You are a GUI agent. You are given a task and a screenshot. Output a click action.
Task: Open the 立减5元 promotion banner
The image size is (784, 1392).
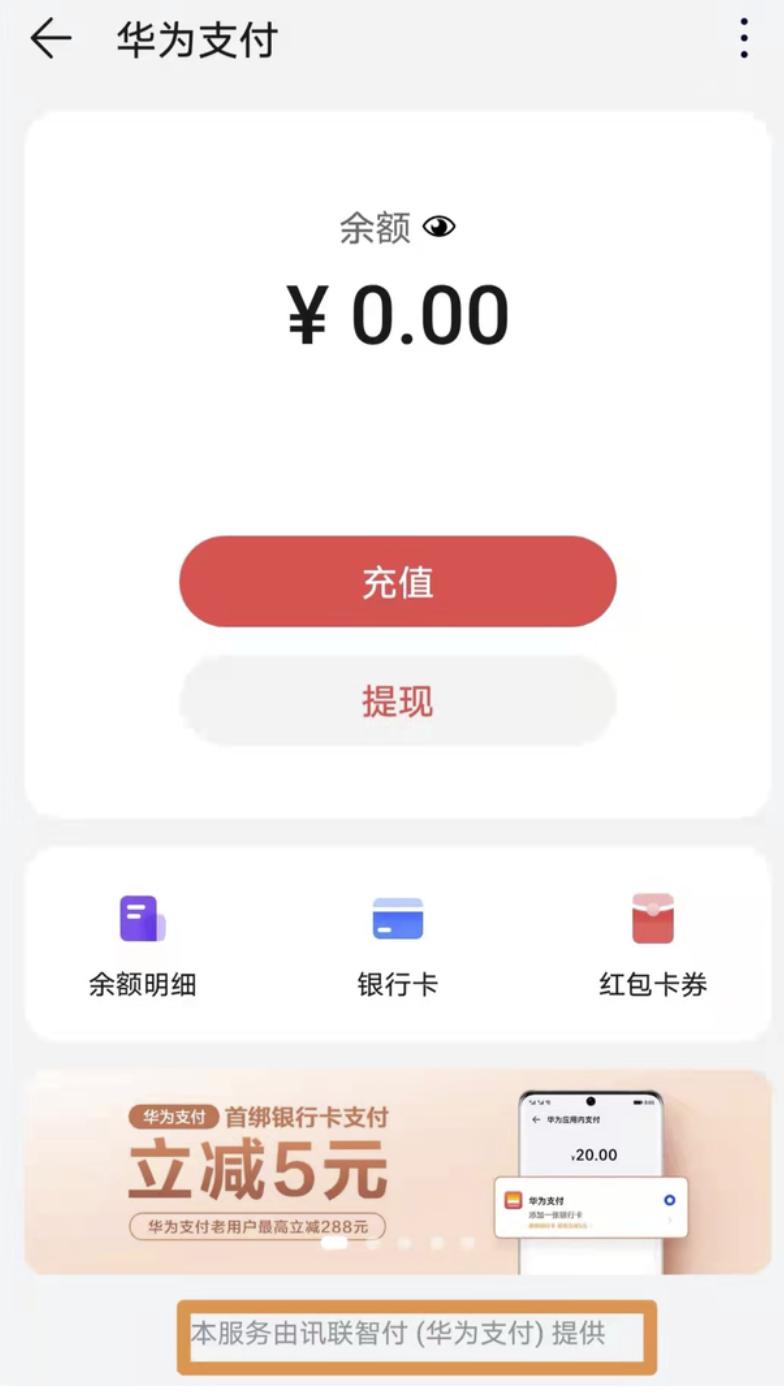click(397, 1172)
